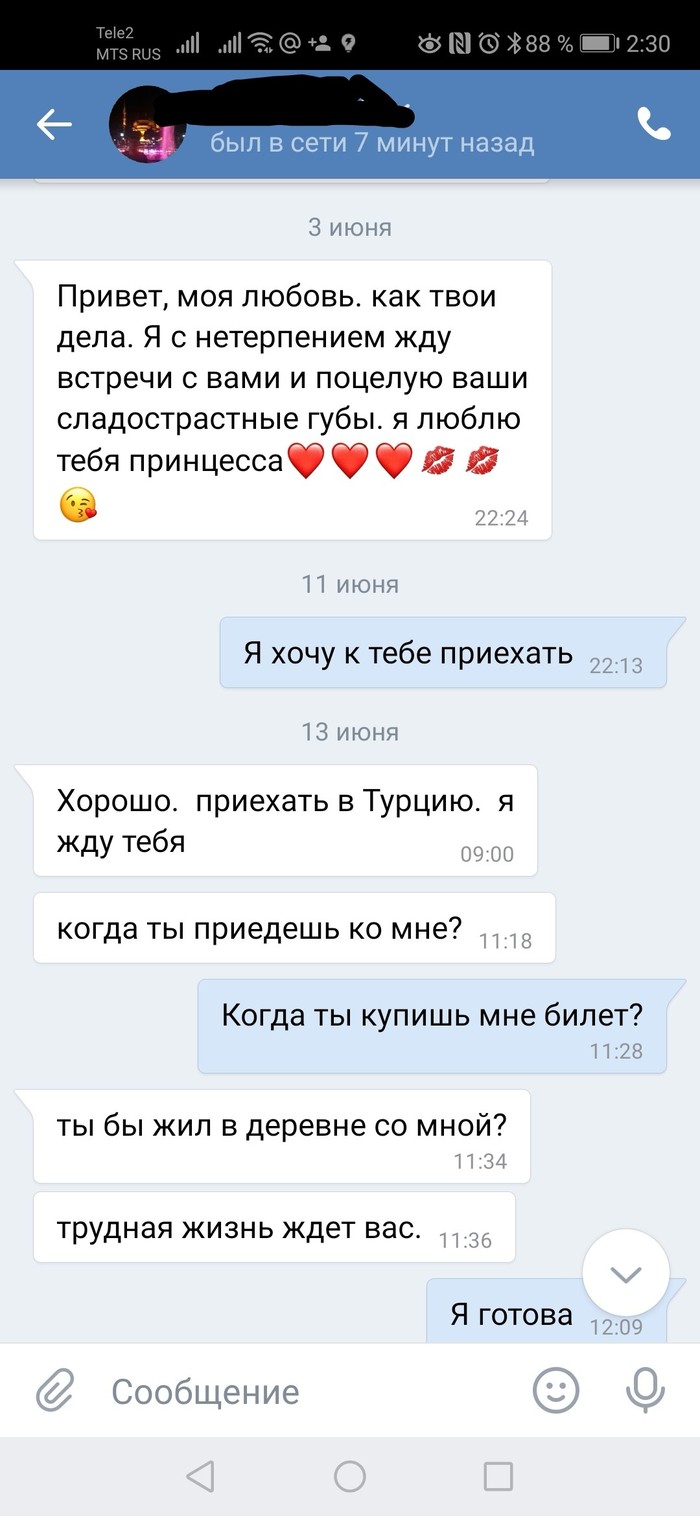The width and height of the screenshot is (700, 1516).
Task: Attach a file to the message
Action: click(56, 1391)
